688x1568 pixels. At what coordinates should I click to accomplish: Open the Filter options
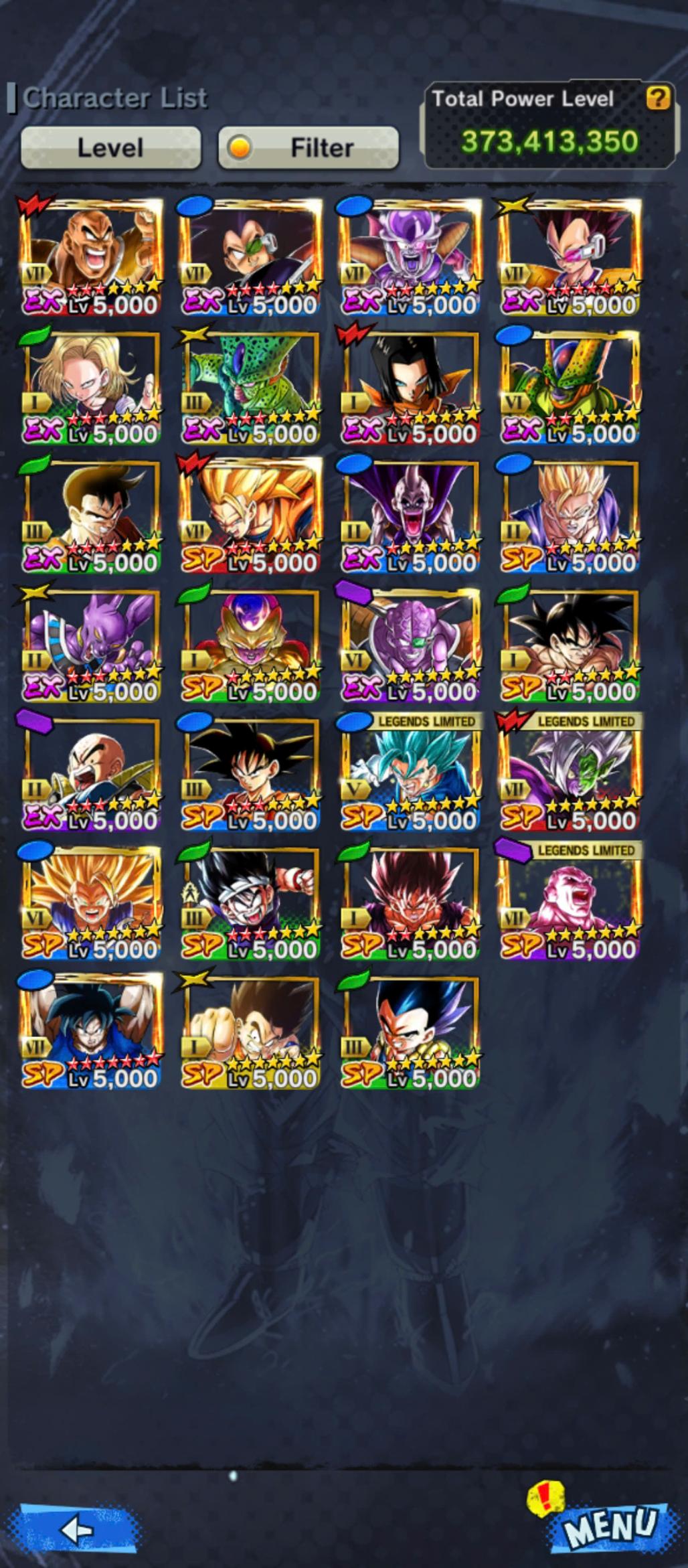[309, 147]
